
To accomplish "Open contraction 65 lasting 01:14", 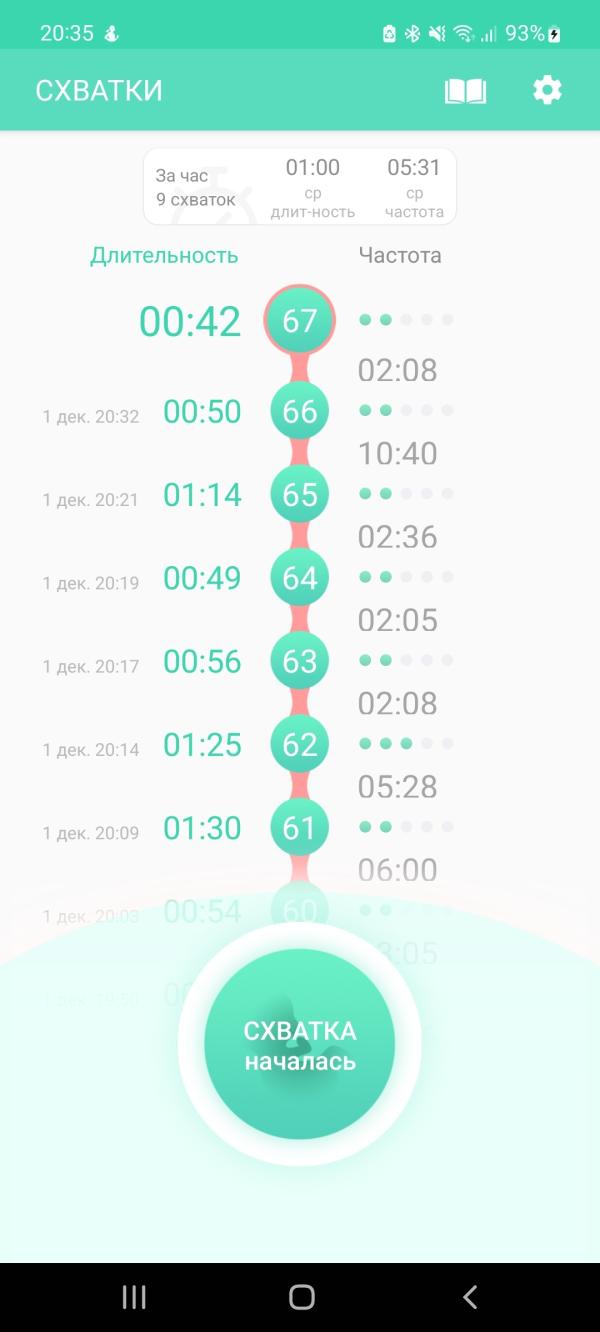I will 300,495.
